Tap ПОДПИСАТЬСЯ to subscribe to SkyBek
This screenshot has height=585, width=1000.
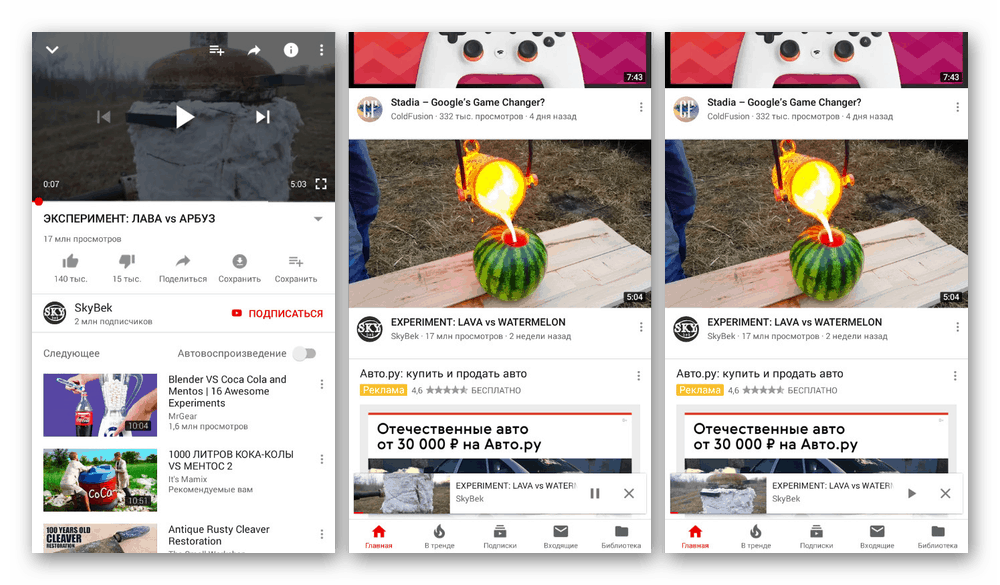click(277, 313)
